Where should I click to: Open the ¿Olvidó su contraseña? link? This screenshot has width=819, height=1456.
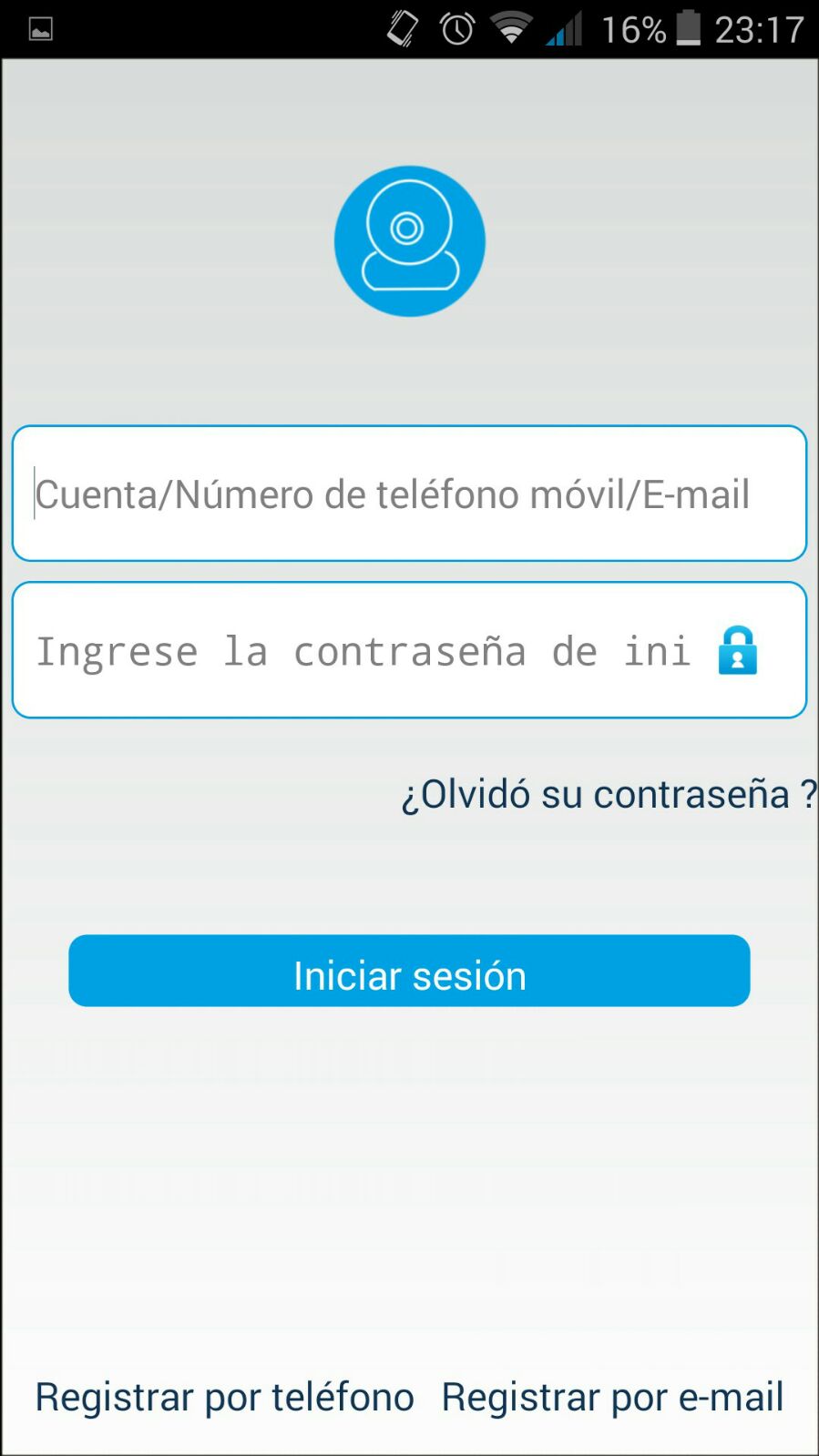coord(608,794)
